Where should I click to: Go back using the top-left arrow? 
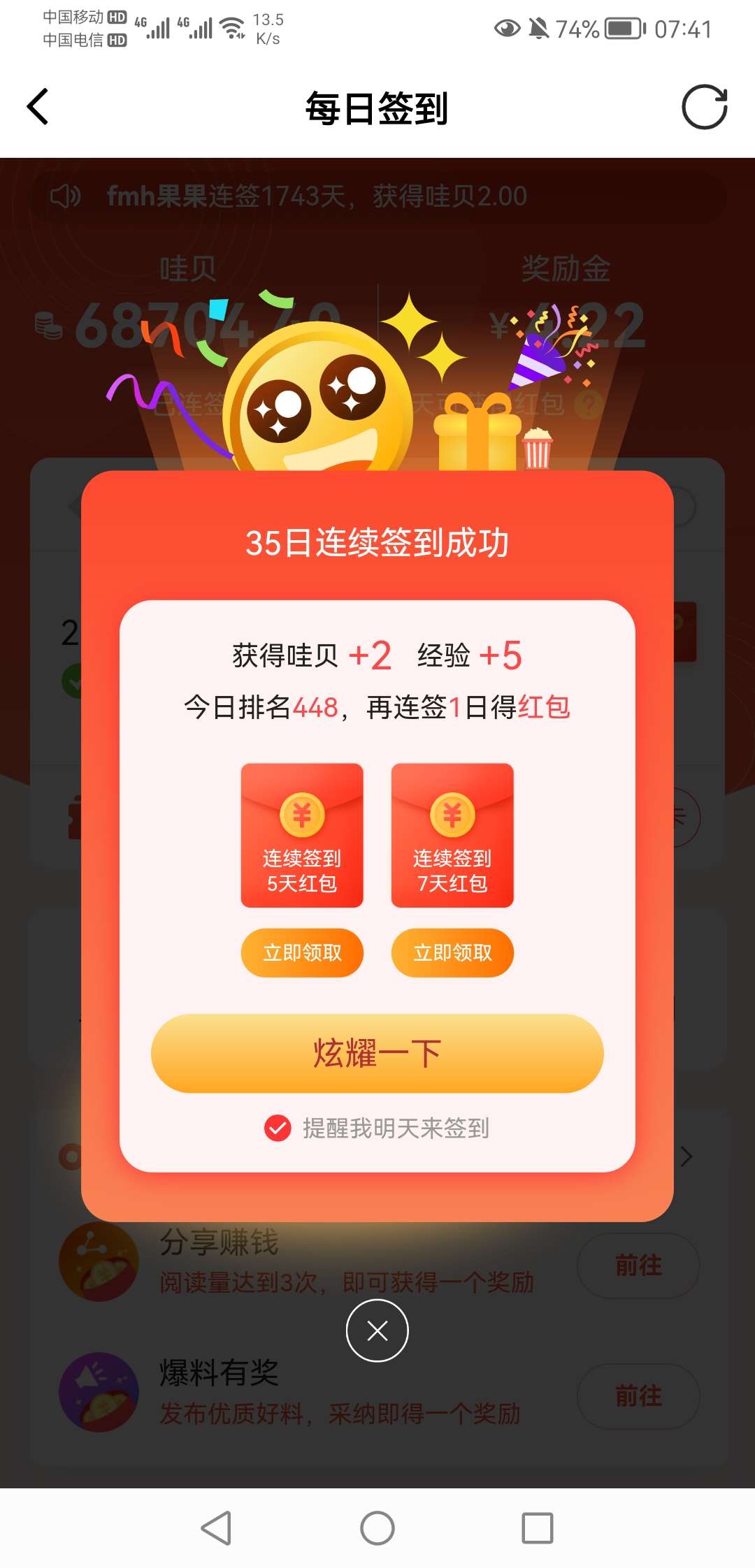pos(38,108)
